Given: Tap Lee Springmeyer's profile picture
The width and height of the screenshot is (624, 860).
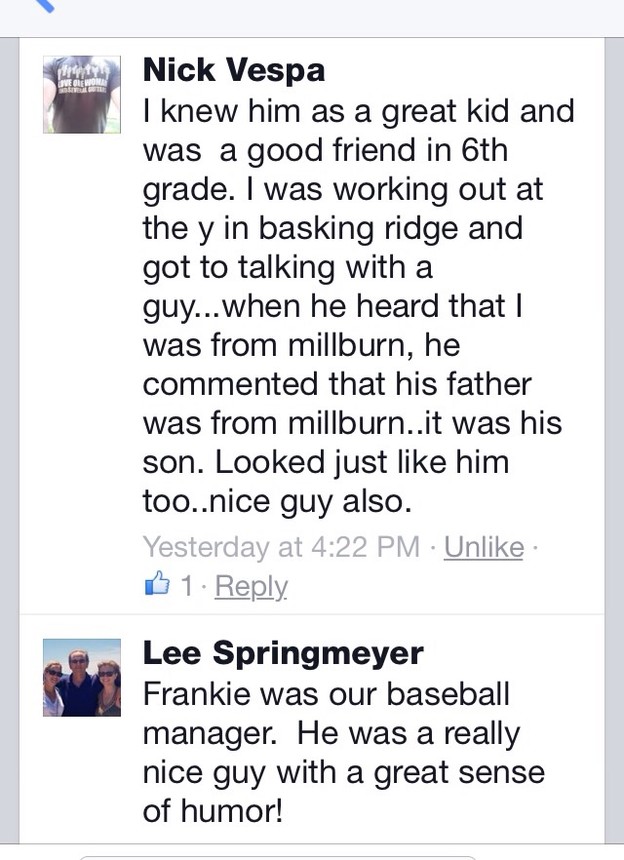Looking at the screenshot, I should click(x=82, y=677).
